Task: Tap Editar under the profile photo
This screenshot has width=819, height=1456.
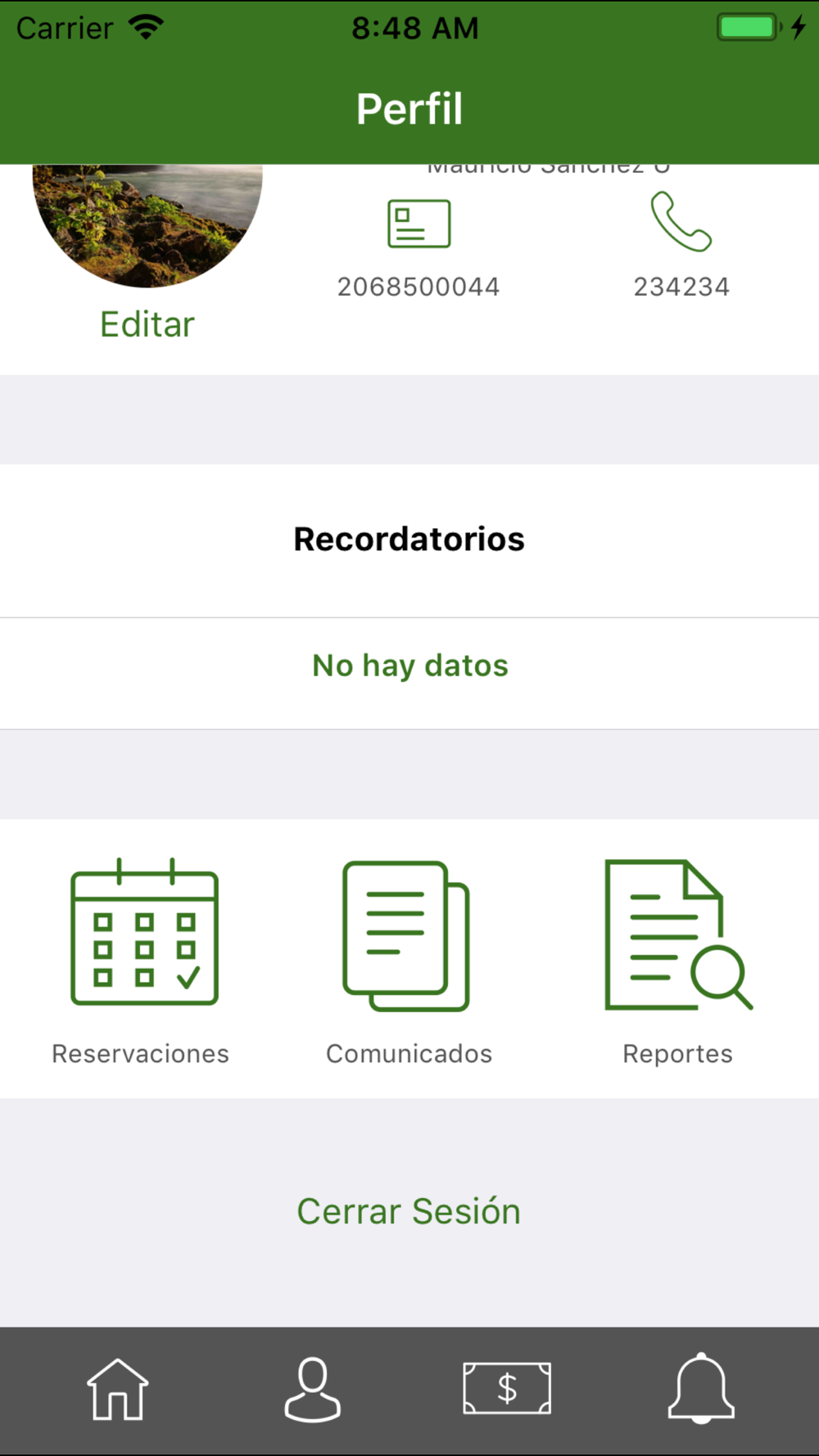Action: 147,324
